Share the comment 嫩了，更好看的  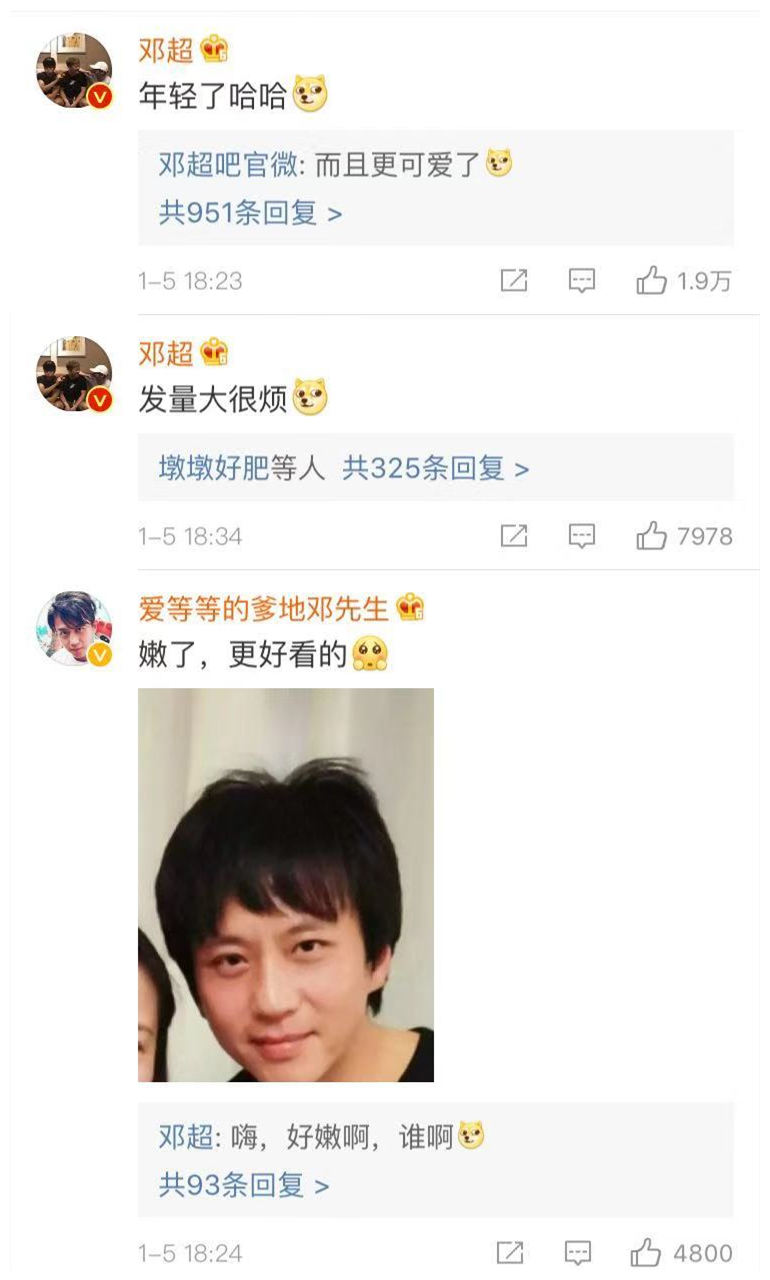tap(510, 1252)
